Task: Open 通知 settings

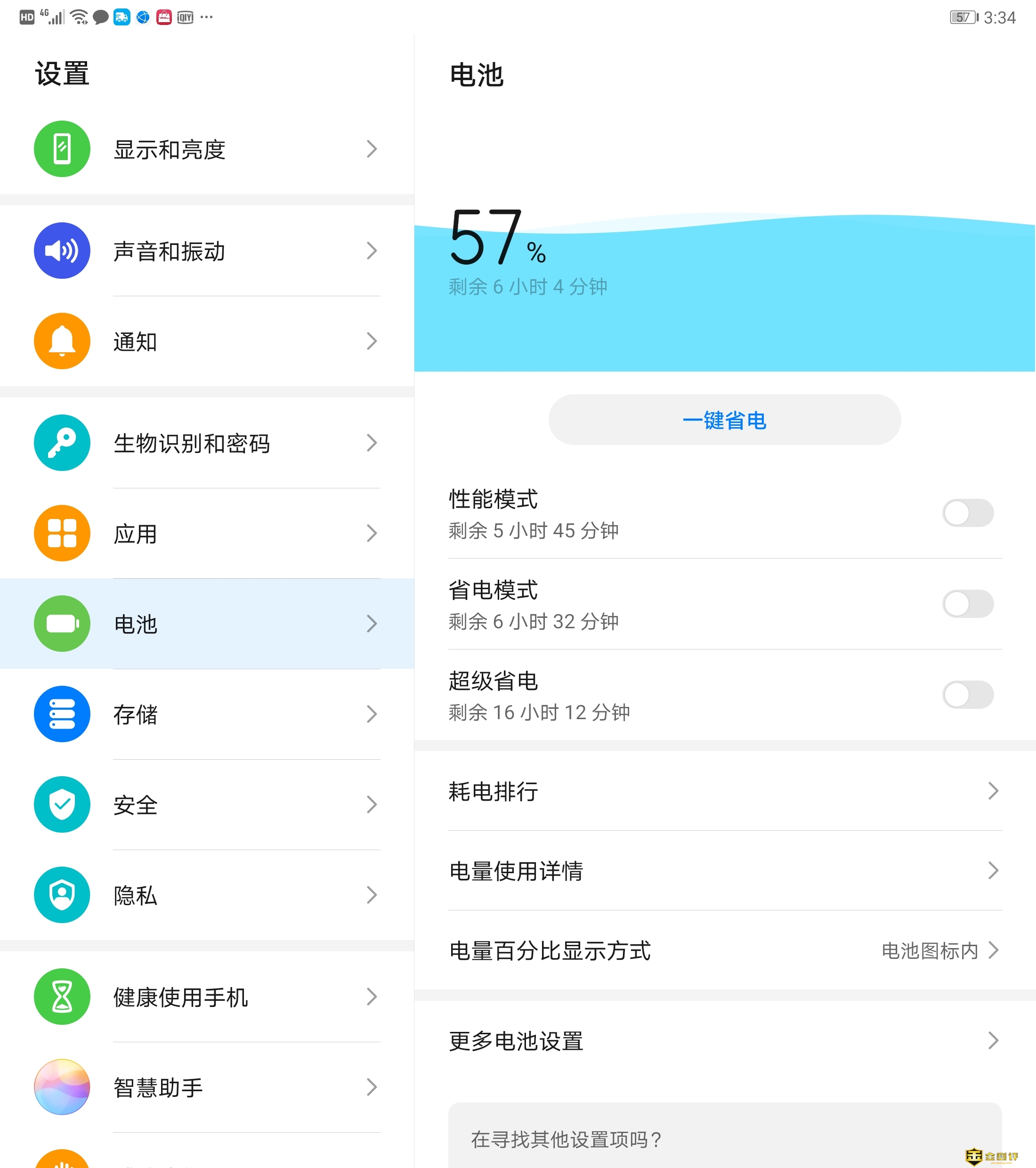Action: 206,341
